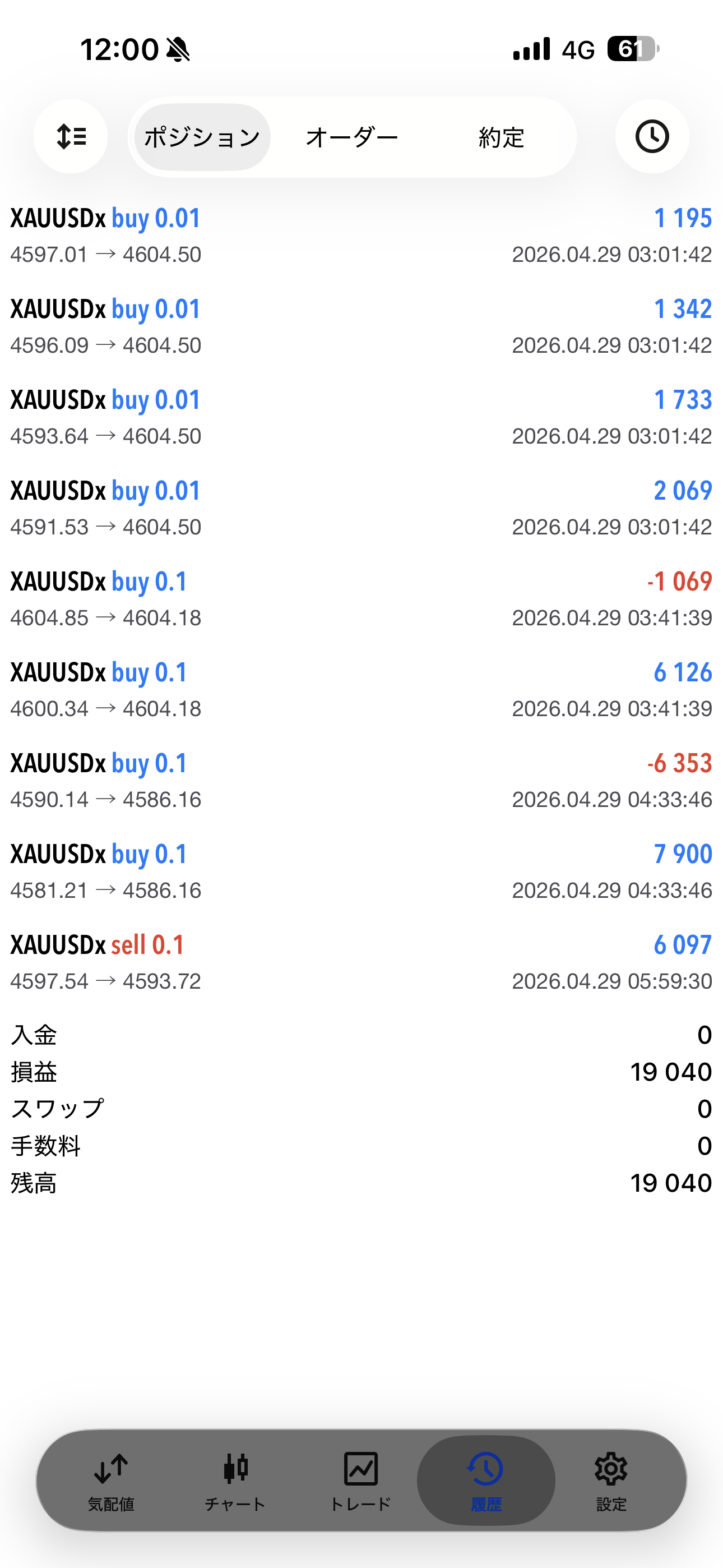
Task: Open the buy trade with profit 2 069
Action: pyautogui.click(x=361, y=508)
